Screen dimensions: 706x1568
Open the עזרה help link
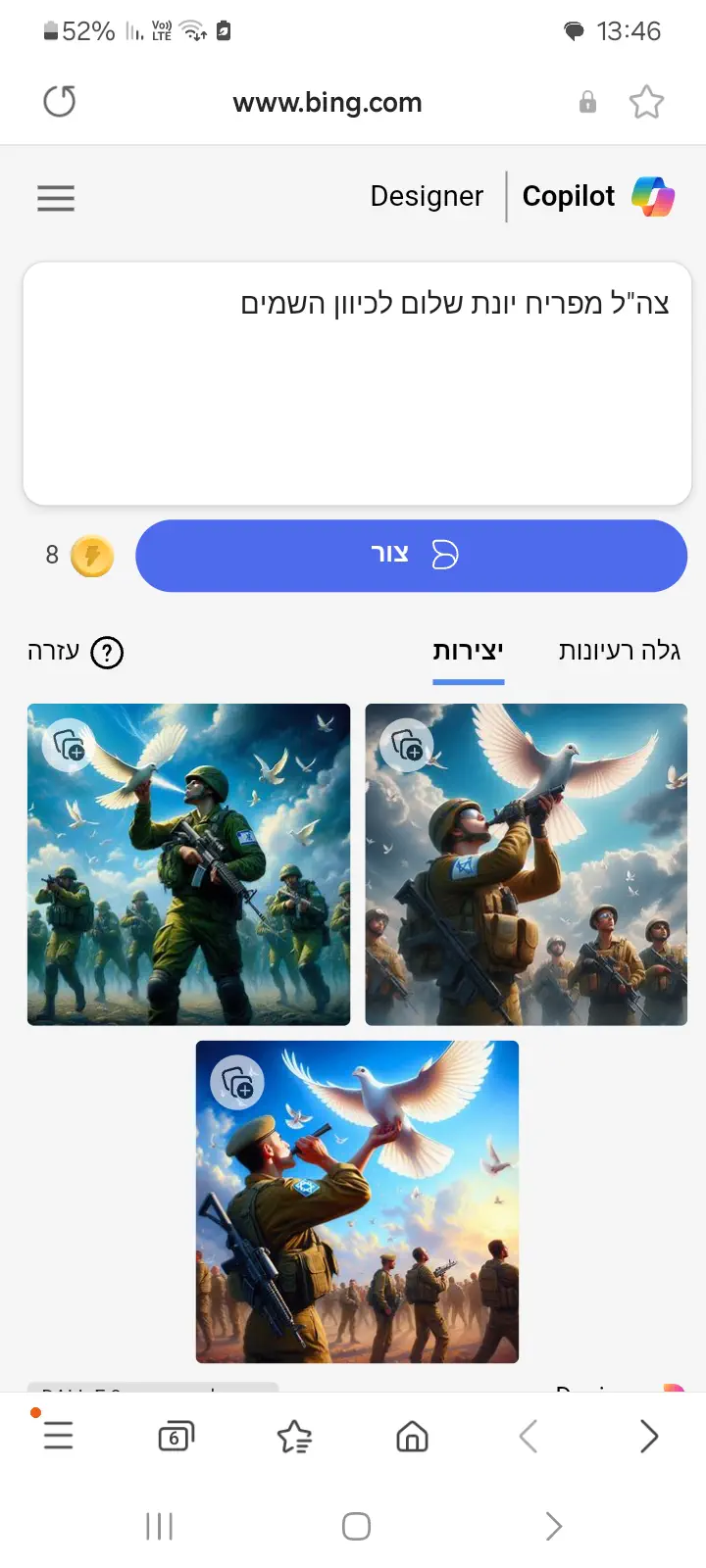76,652
